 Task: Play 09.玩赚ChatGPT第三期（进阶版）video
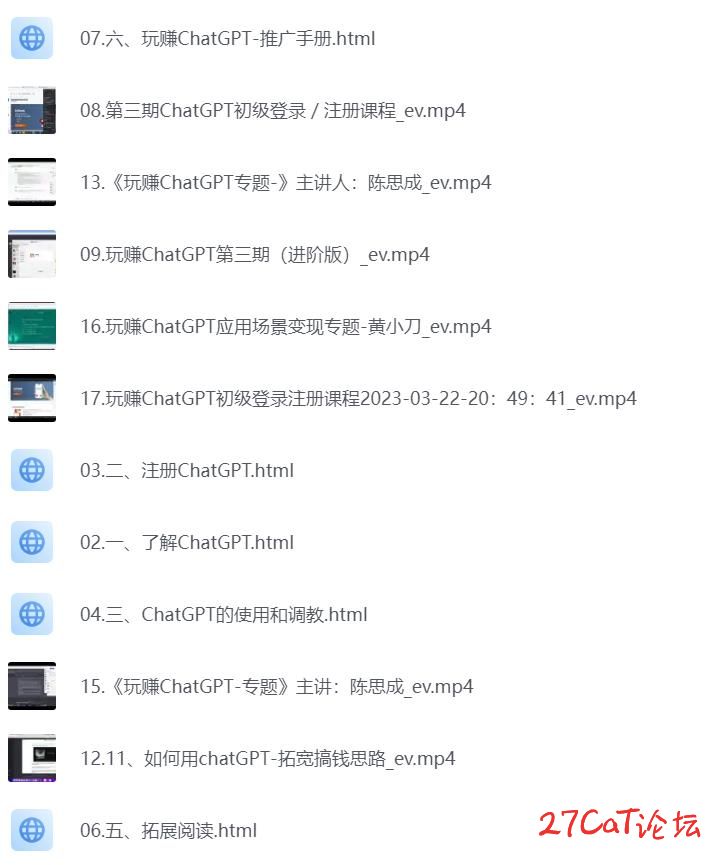[254, 255]
